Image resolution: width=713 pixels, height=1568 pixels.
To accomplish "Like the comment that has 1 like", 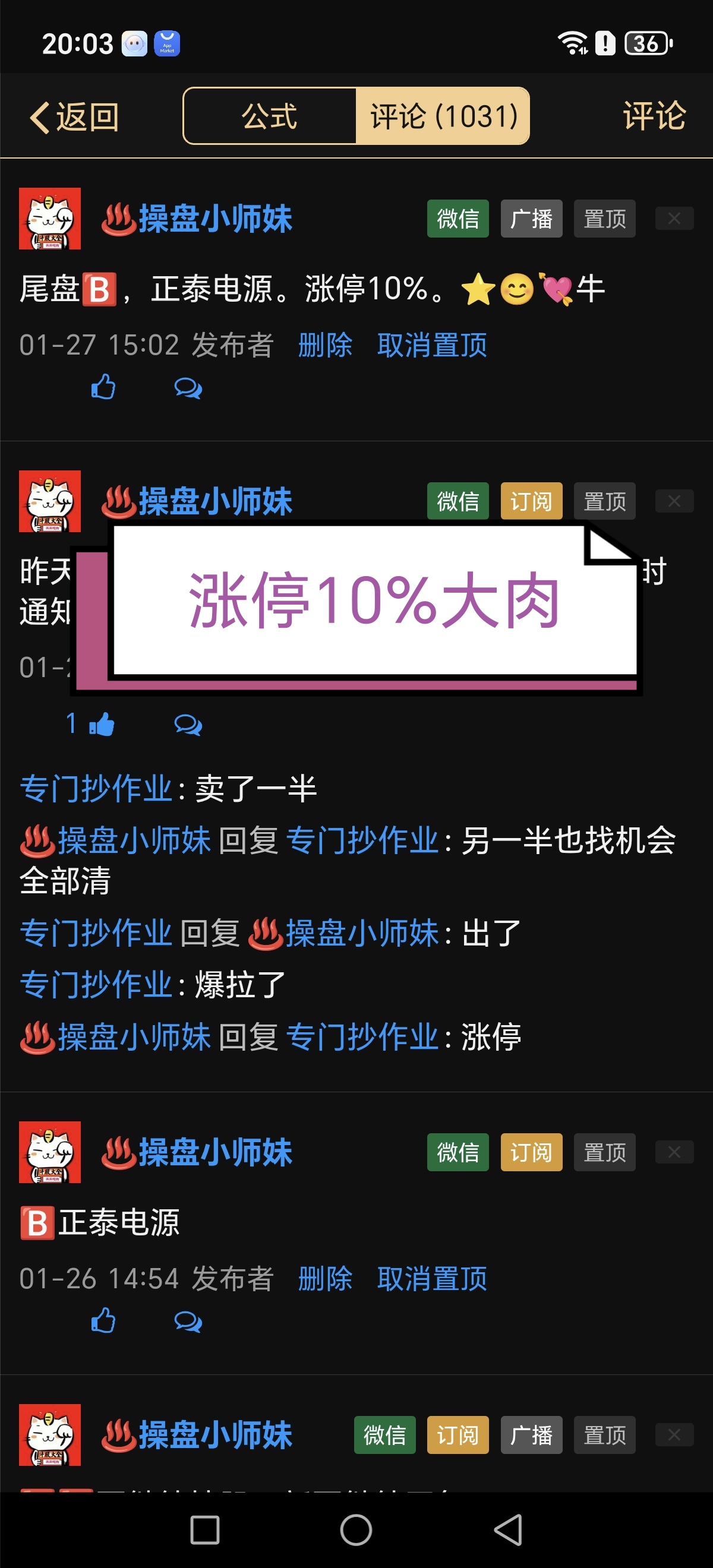I will tap(102, 725).
